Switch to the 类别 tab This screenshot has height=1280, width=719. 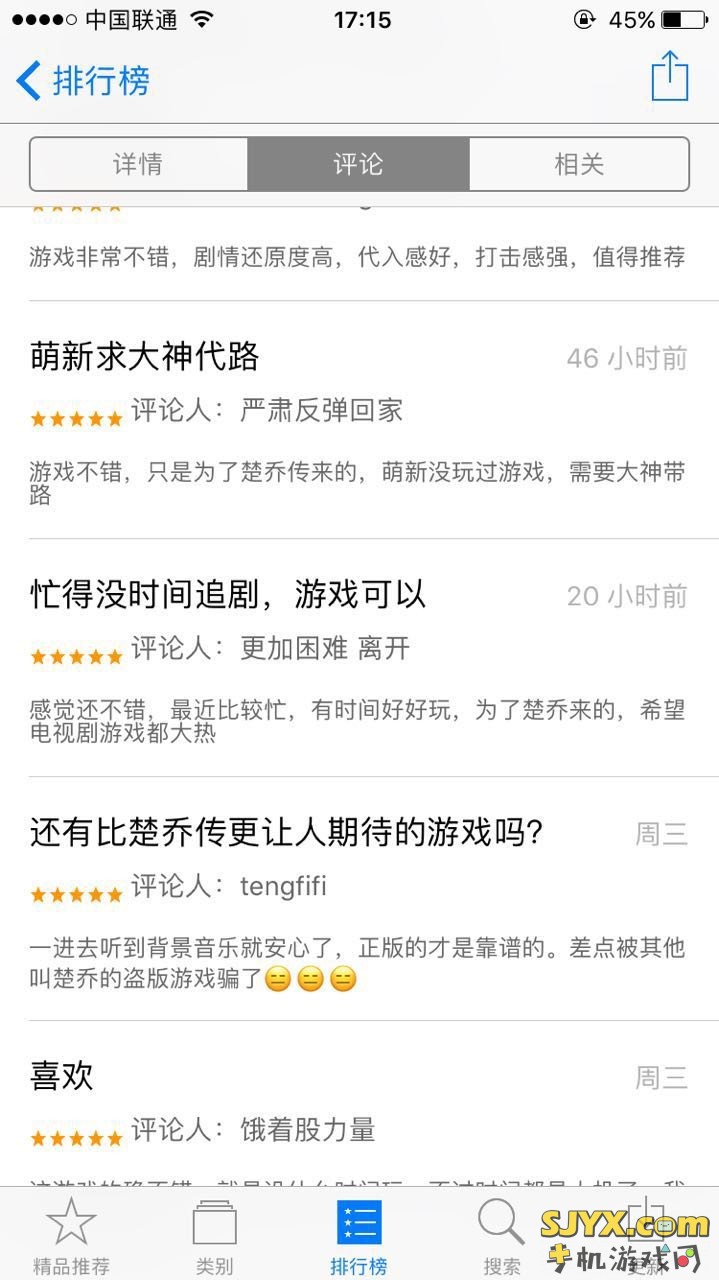214,1236
